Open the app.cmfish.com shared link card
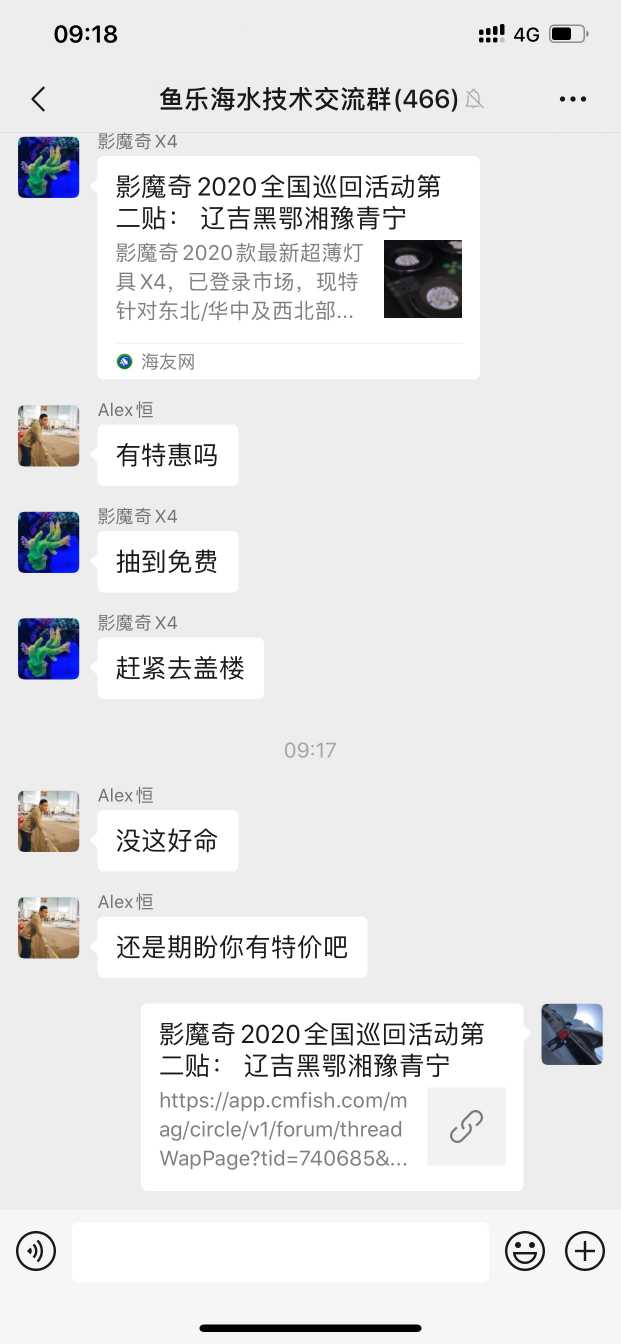Image resolution: width=621 pixels, height=1344 pixels. pos(332,1097)
